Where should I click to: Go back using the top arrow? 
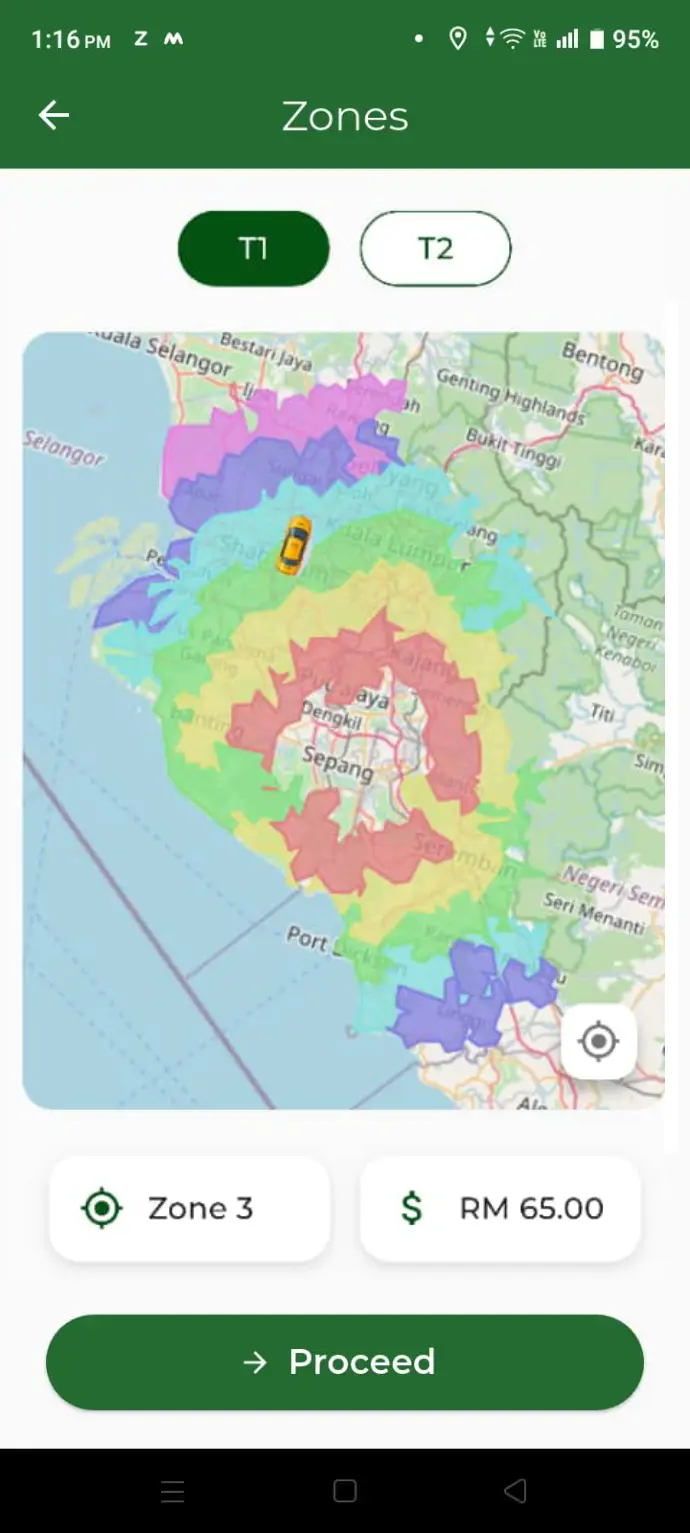[54, 116]
